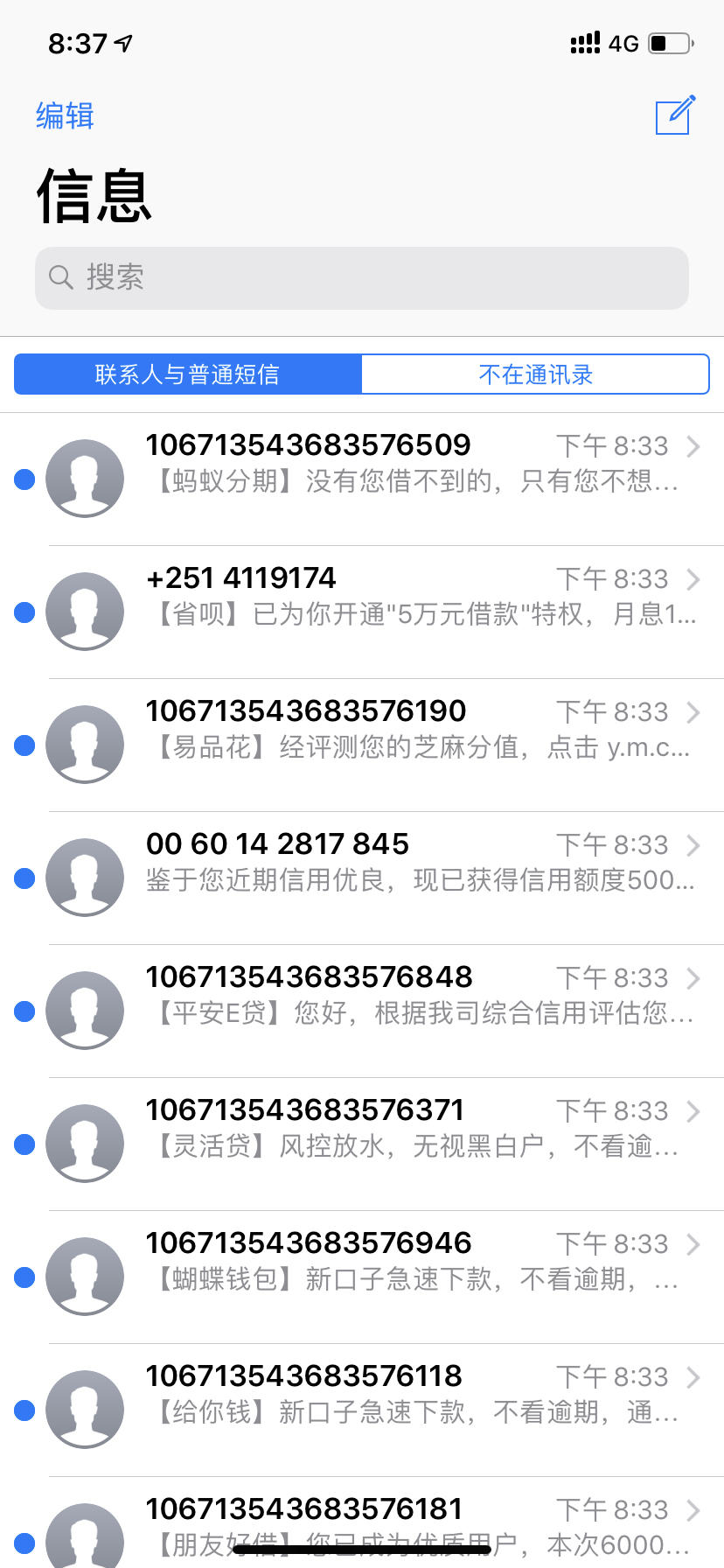Image resolution: width=724 pixels, height=1568 pixels.
Task: Expand the conversation from +251 4119174
Action: click(x=693, y=578)
